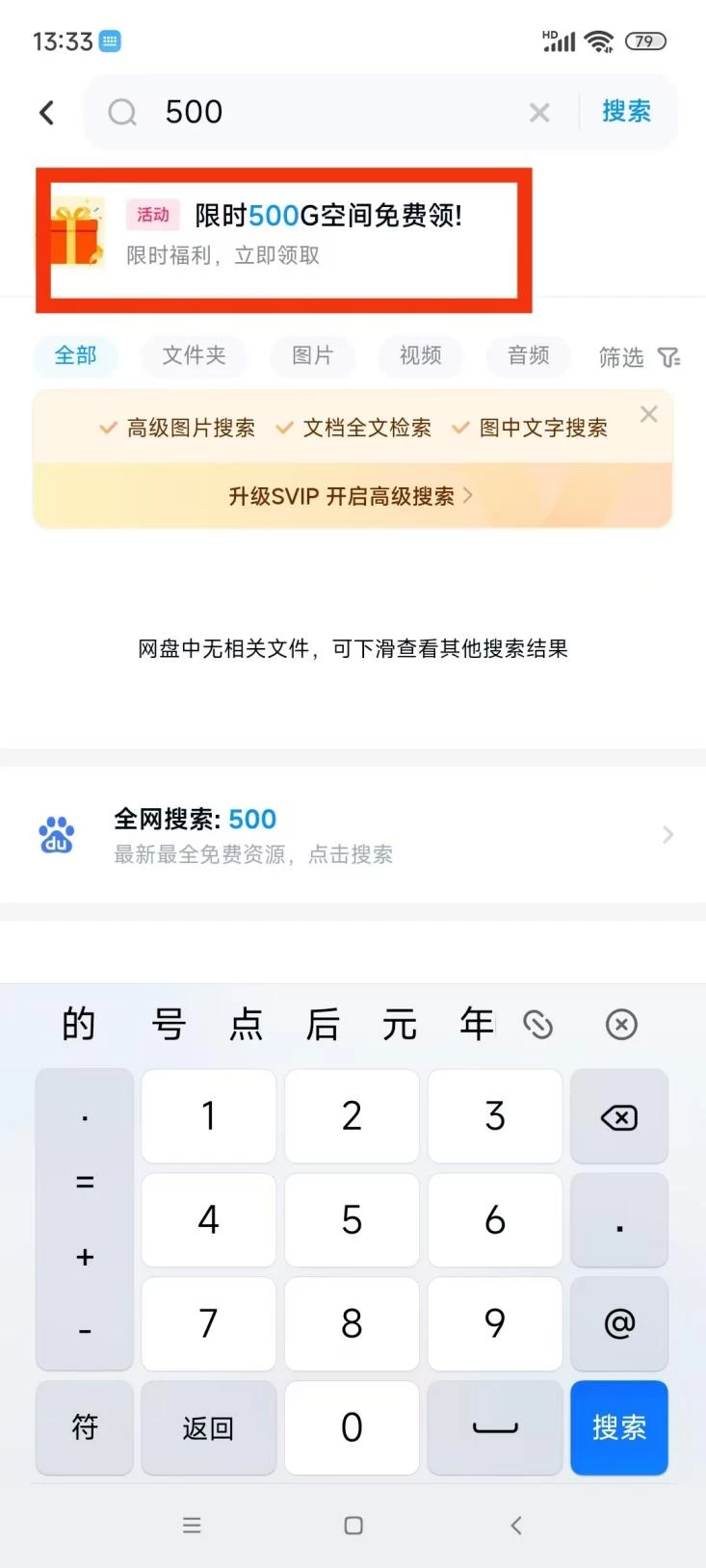
Task: Clear the search text 500
Action: (x=539, y=113)
